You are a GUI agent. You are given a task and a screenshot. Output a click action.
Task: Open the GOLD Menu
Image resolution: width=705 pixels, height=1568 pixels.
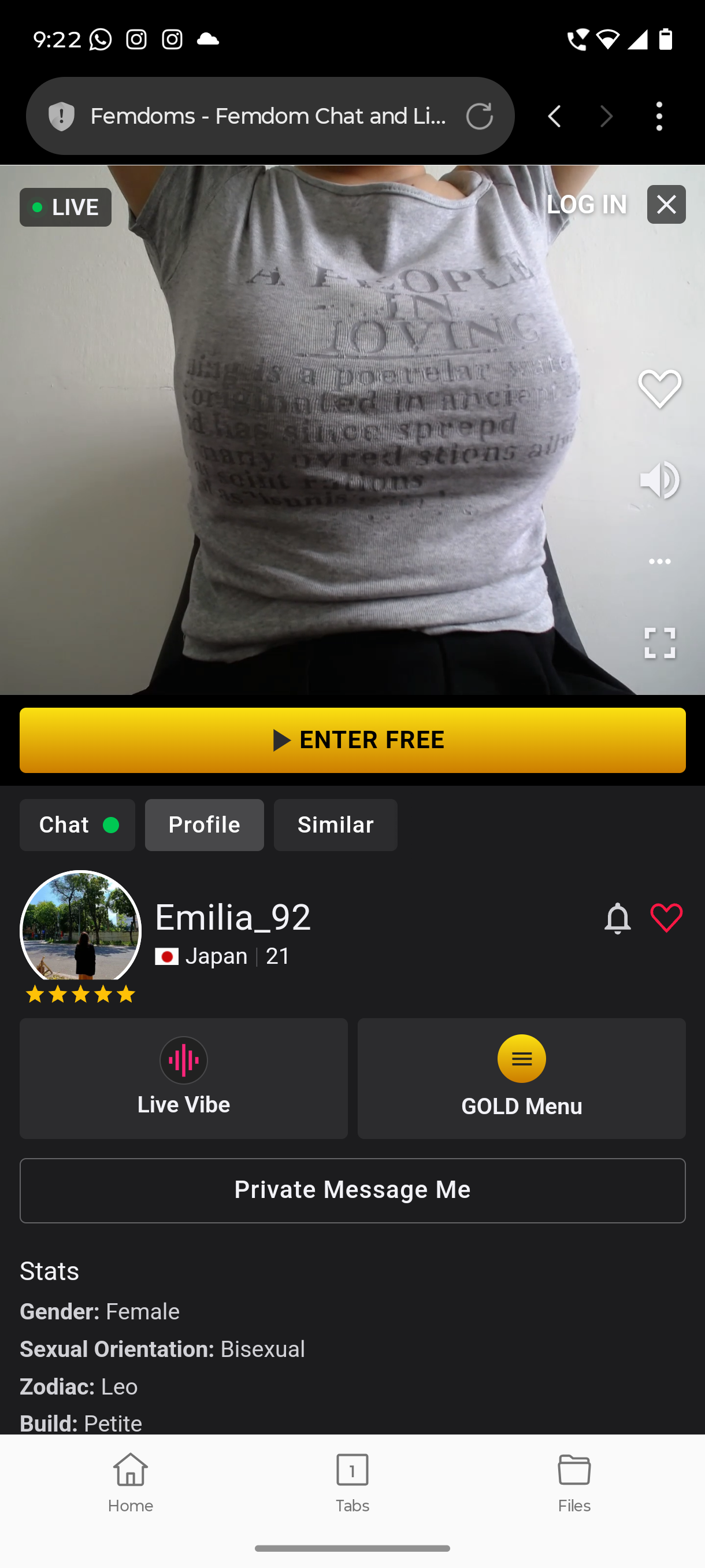[521, 1078]
